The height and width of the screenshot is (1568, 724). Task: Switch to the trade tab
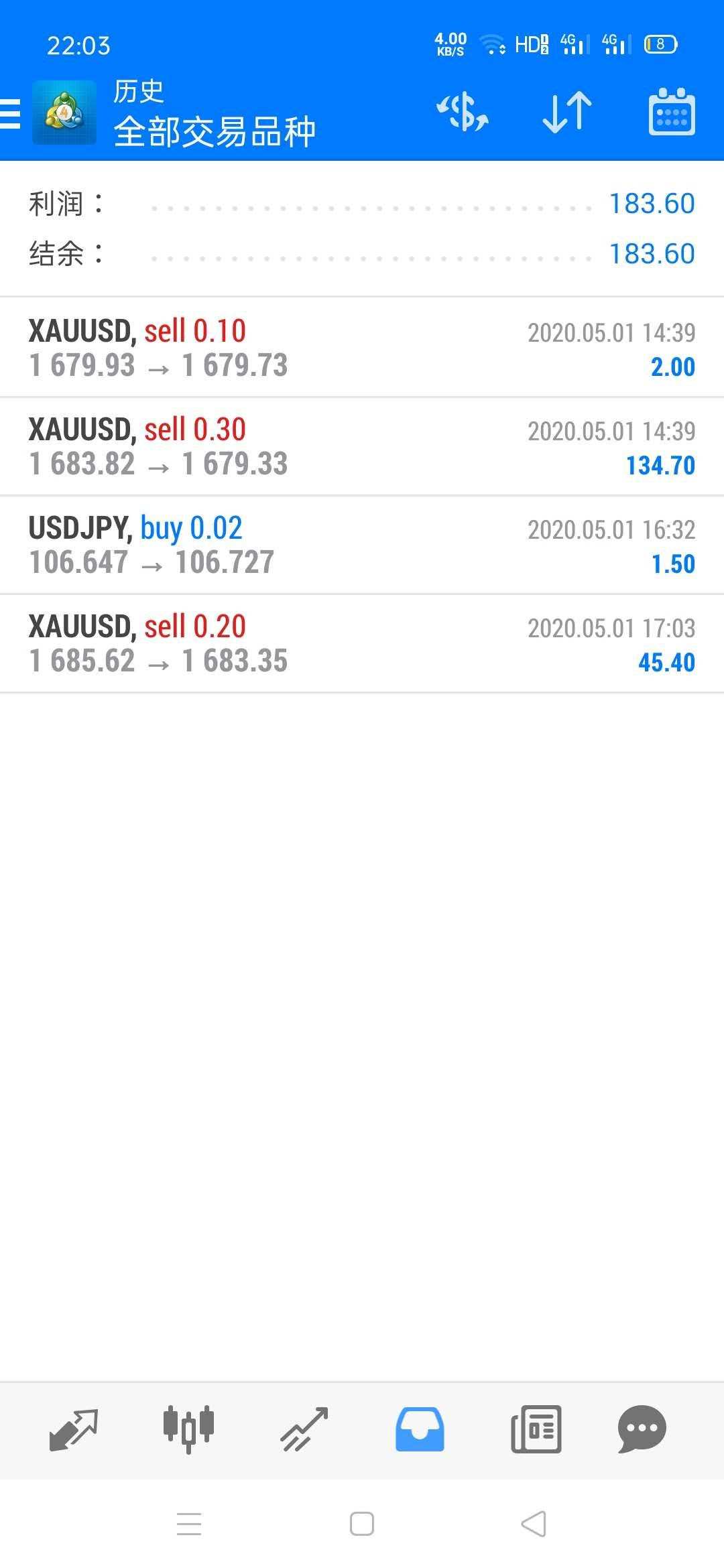[304, 1429]
